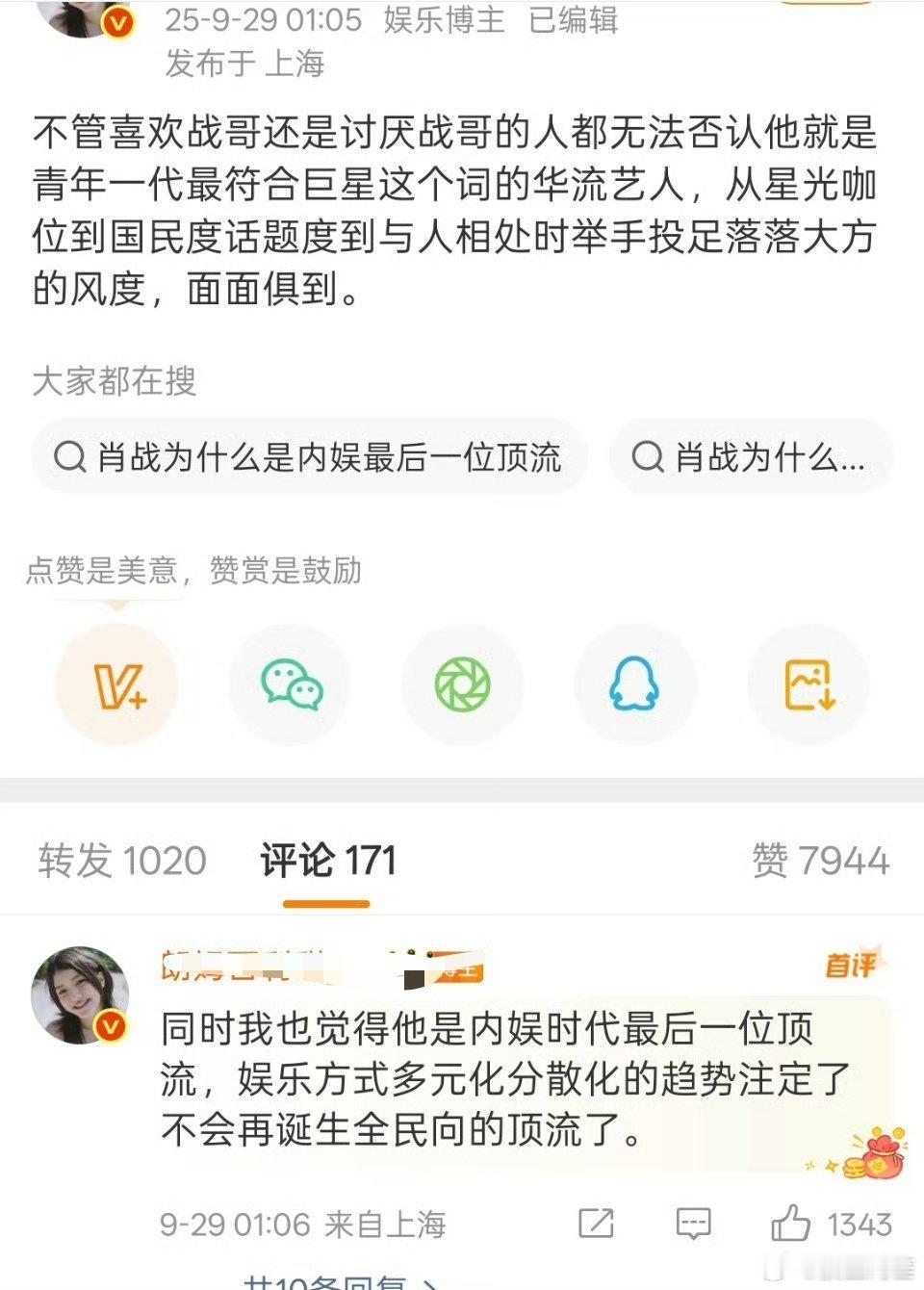Switch to the 转发 1020 tab
This screenshot has height=1290, width=924.
(122, 860)
